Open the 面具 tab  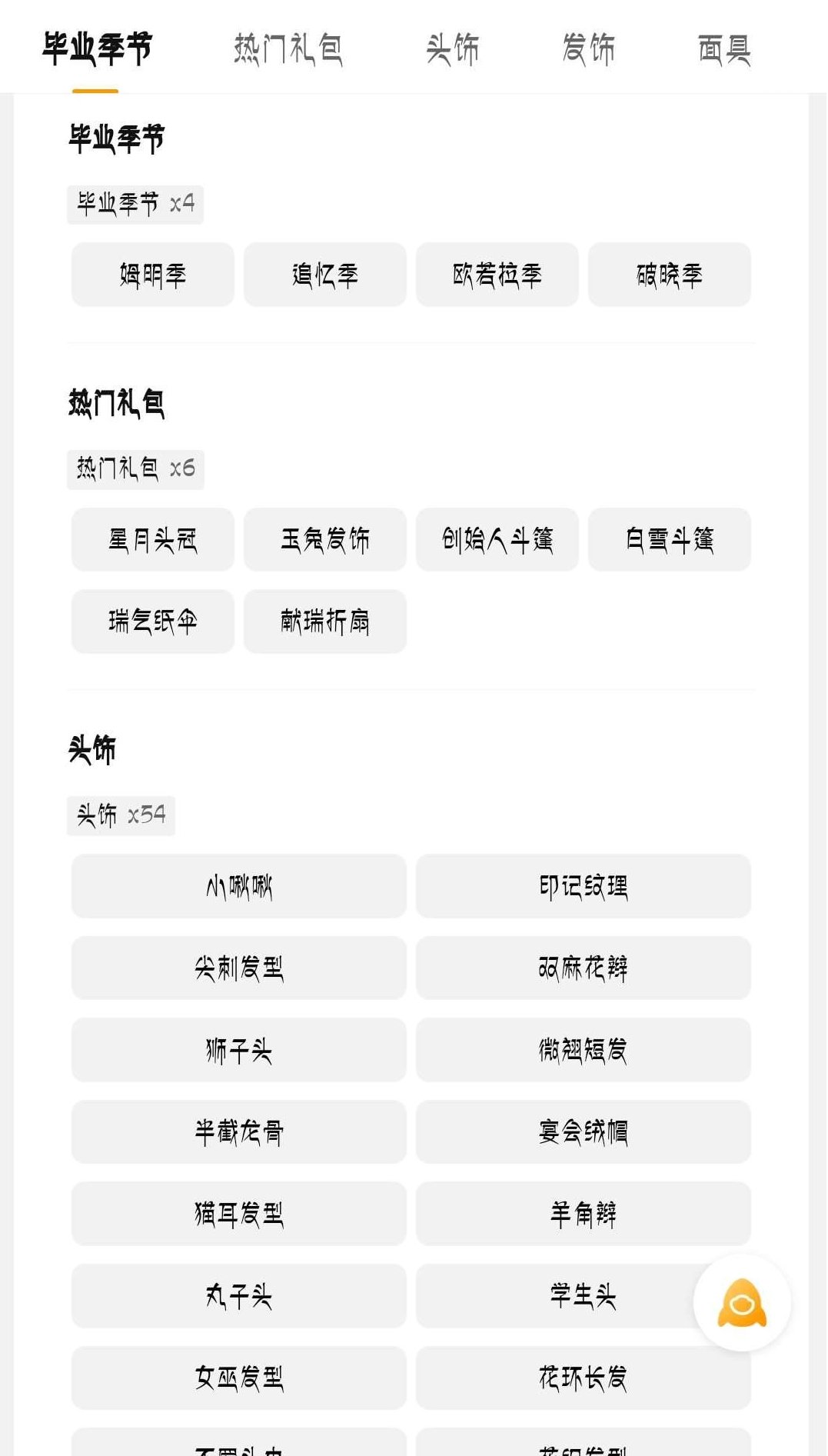point(724,48)
